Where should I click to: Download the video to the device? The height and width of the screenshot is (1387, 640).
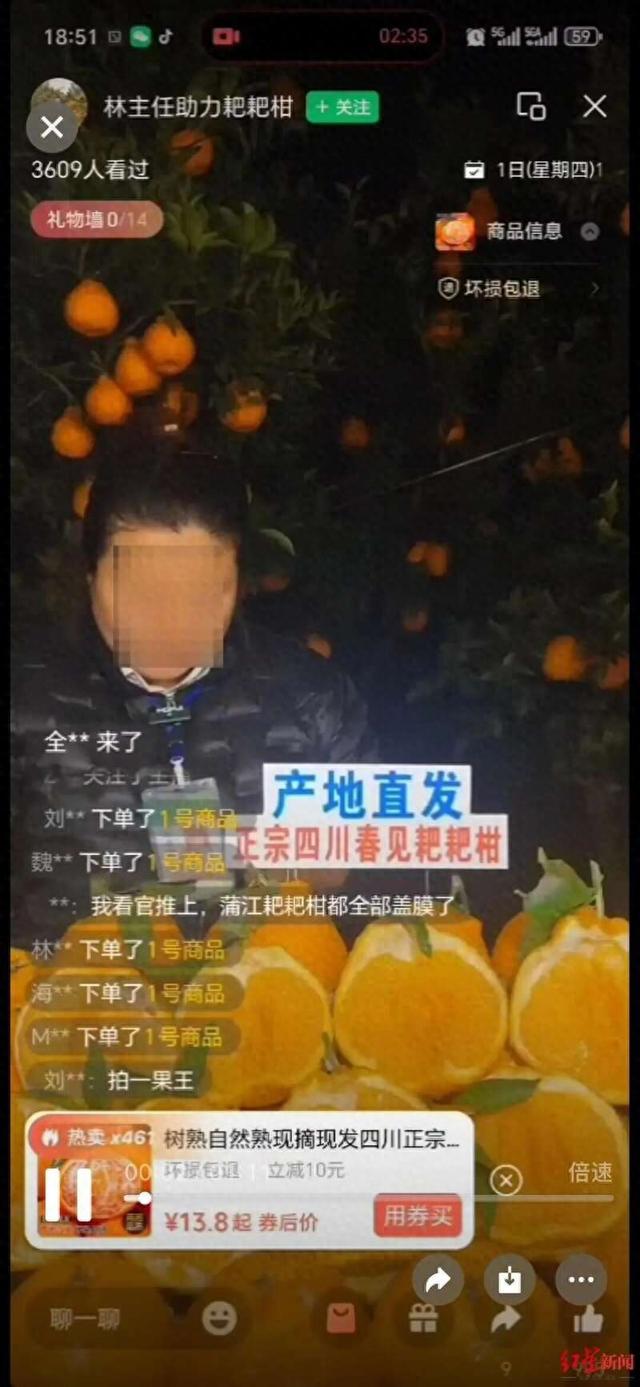pyautogui.click(x=509, y=1280)
